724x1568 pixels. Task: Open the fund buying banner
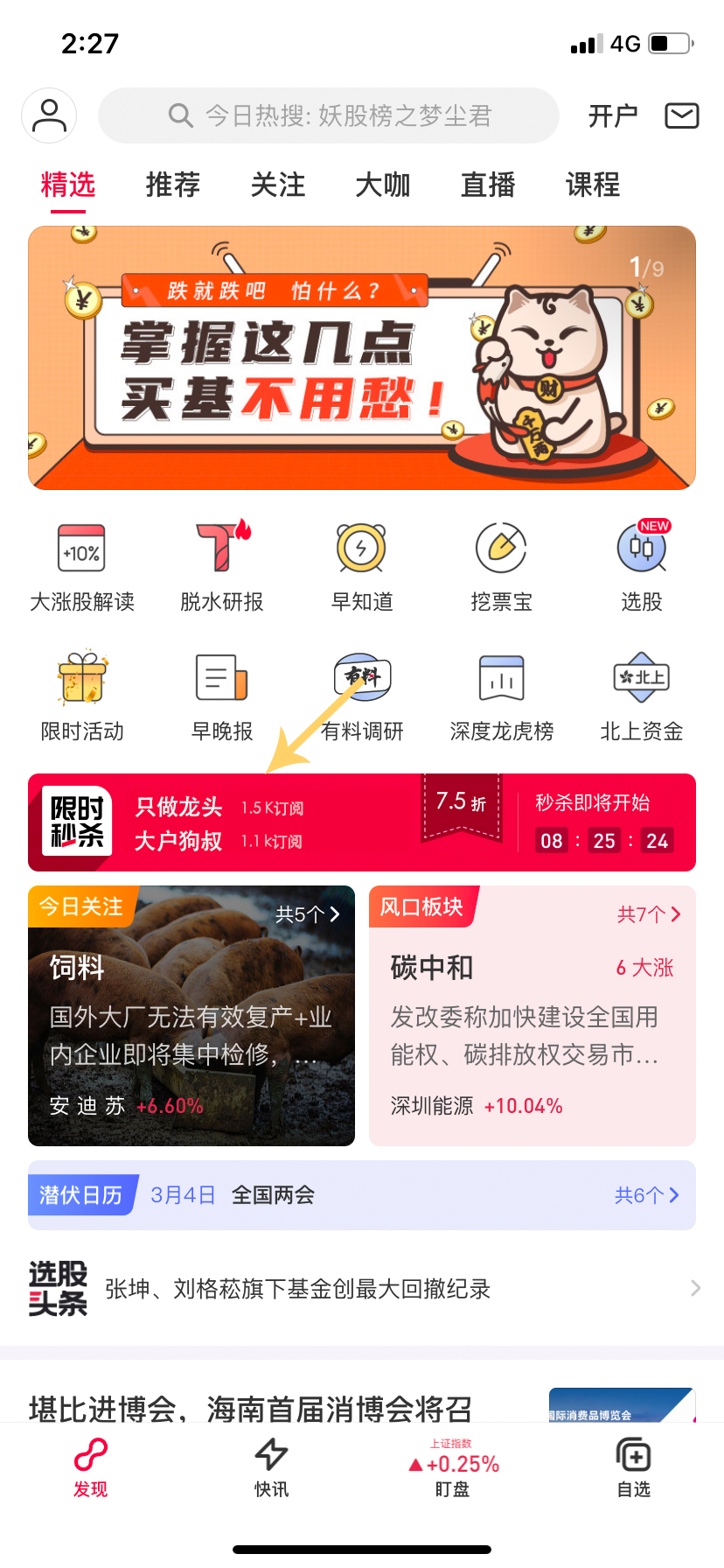click(362, 358)
